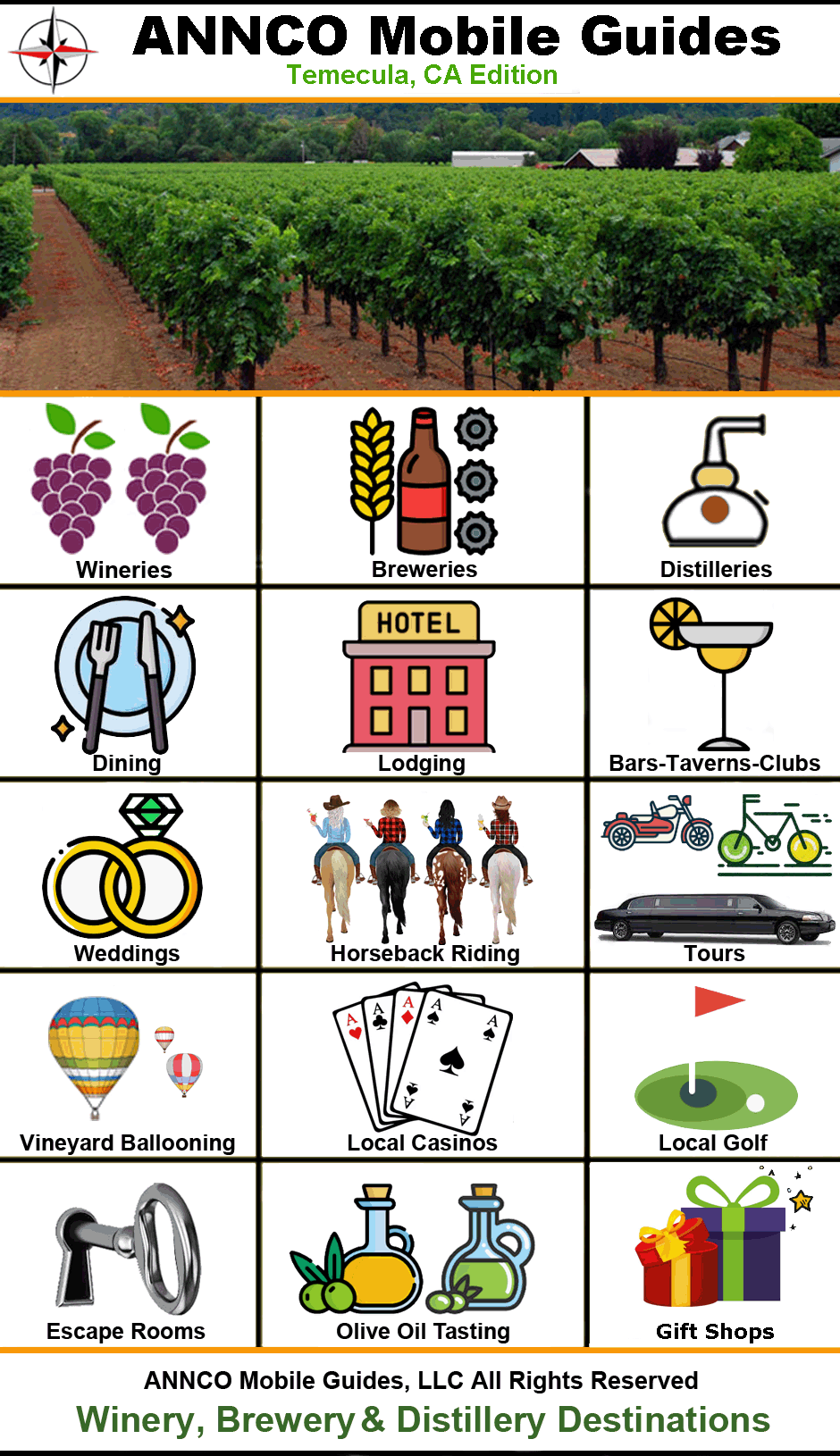The image size is (840, 1456).
Task: Open the Lodging tile
Action: click(422, 683)
